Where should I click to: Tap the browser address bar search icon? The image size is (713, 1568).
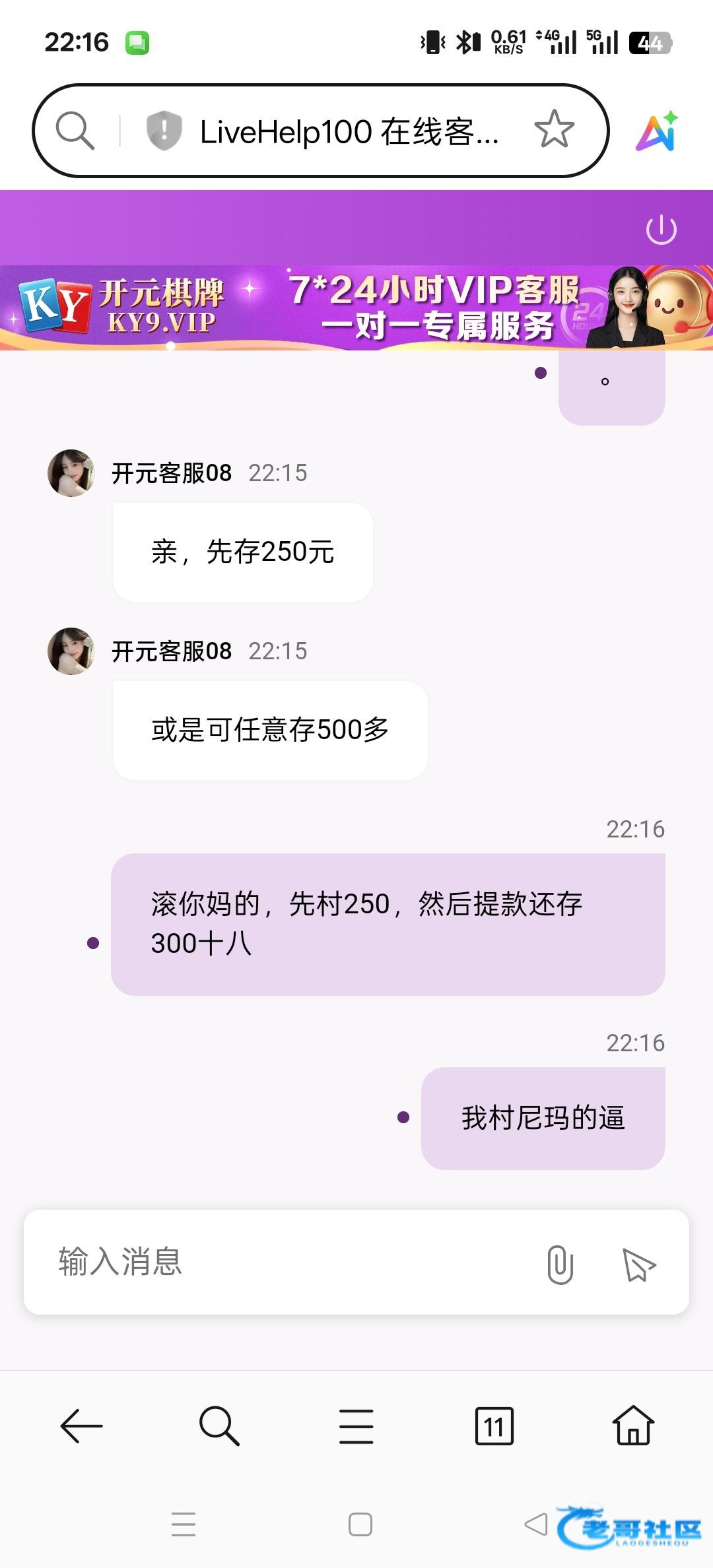point(75,130)
